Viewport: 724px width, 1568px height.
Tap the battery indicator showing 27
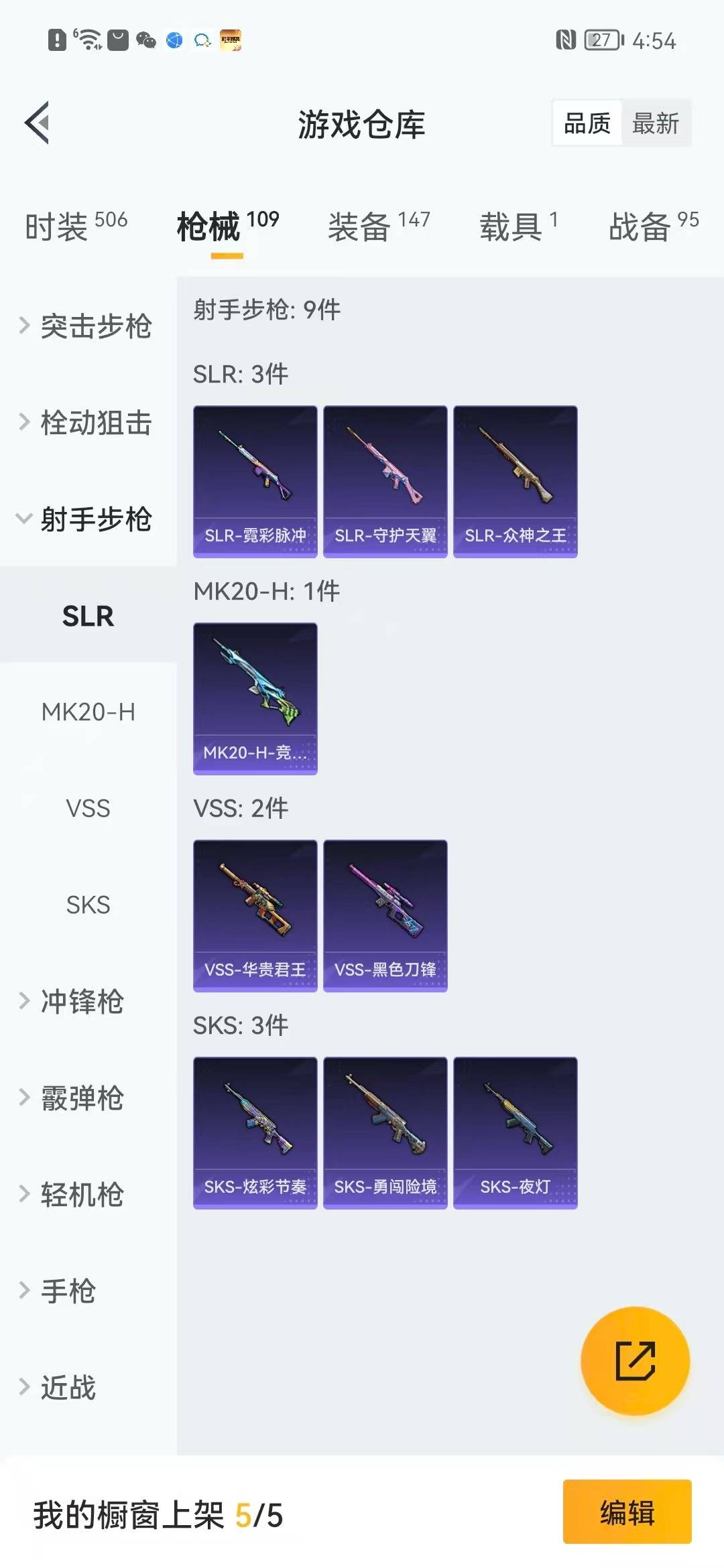[x=602, y=40]
